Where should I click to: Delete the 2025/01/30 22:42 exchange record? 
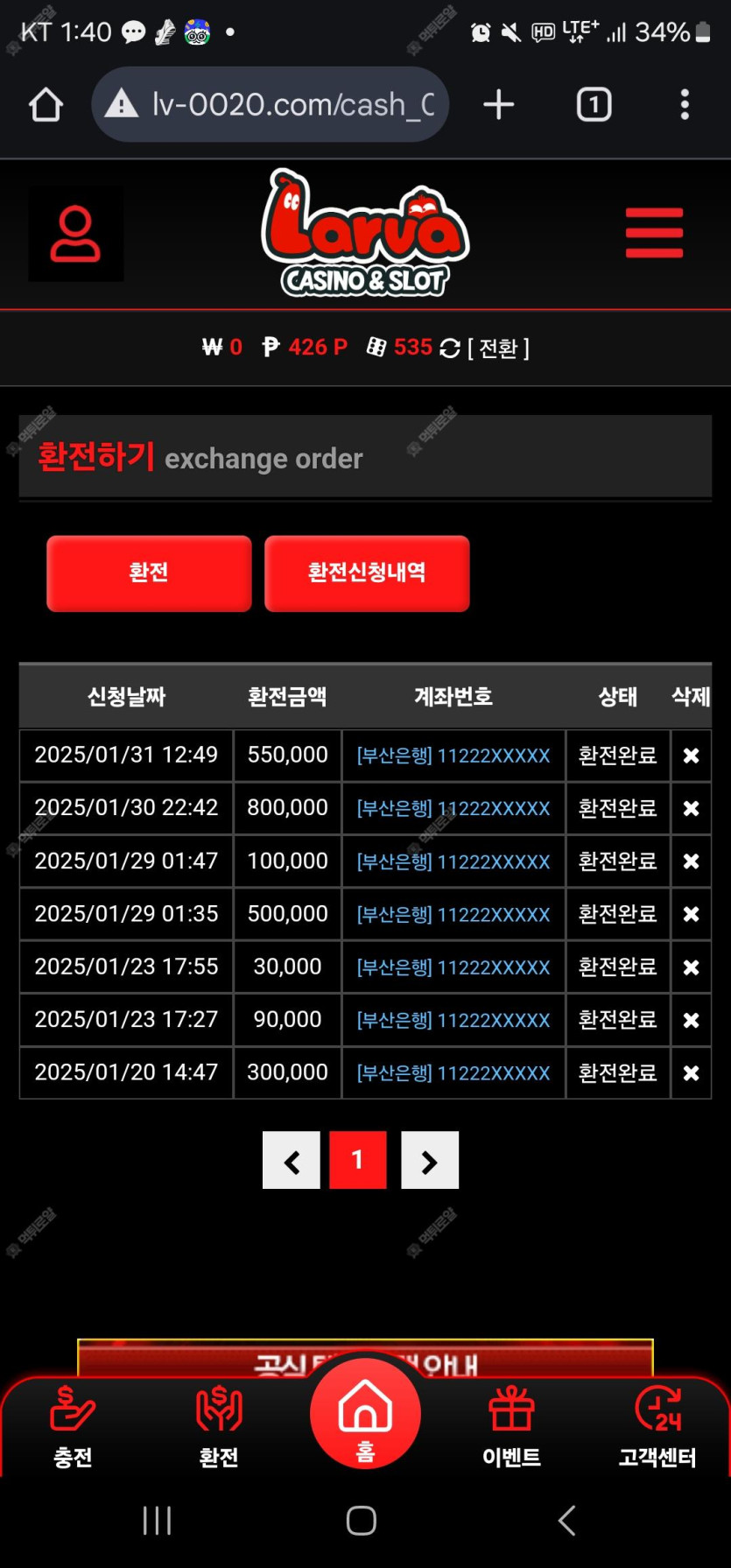coord(691,808)
